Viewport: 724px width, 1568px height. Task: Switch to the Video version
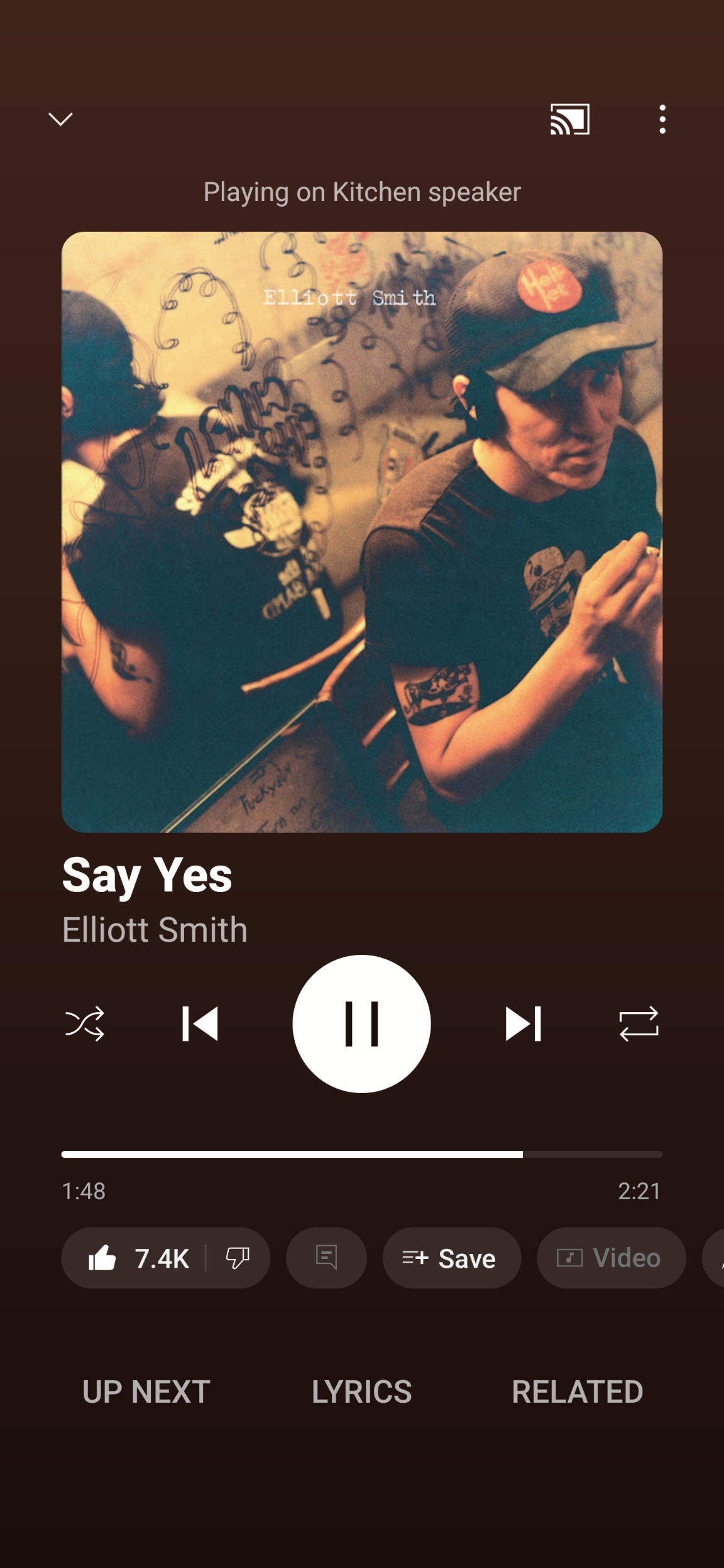click(x=610, y=1258)
